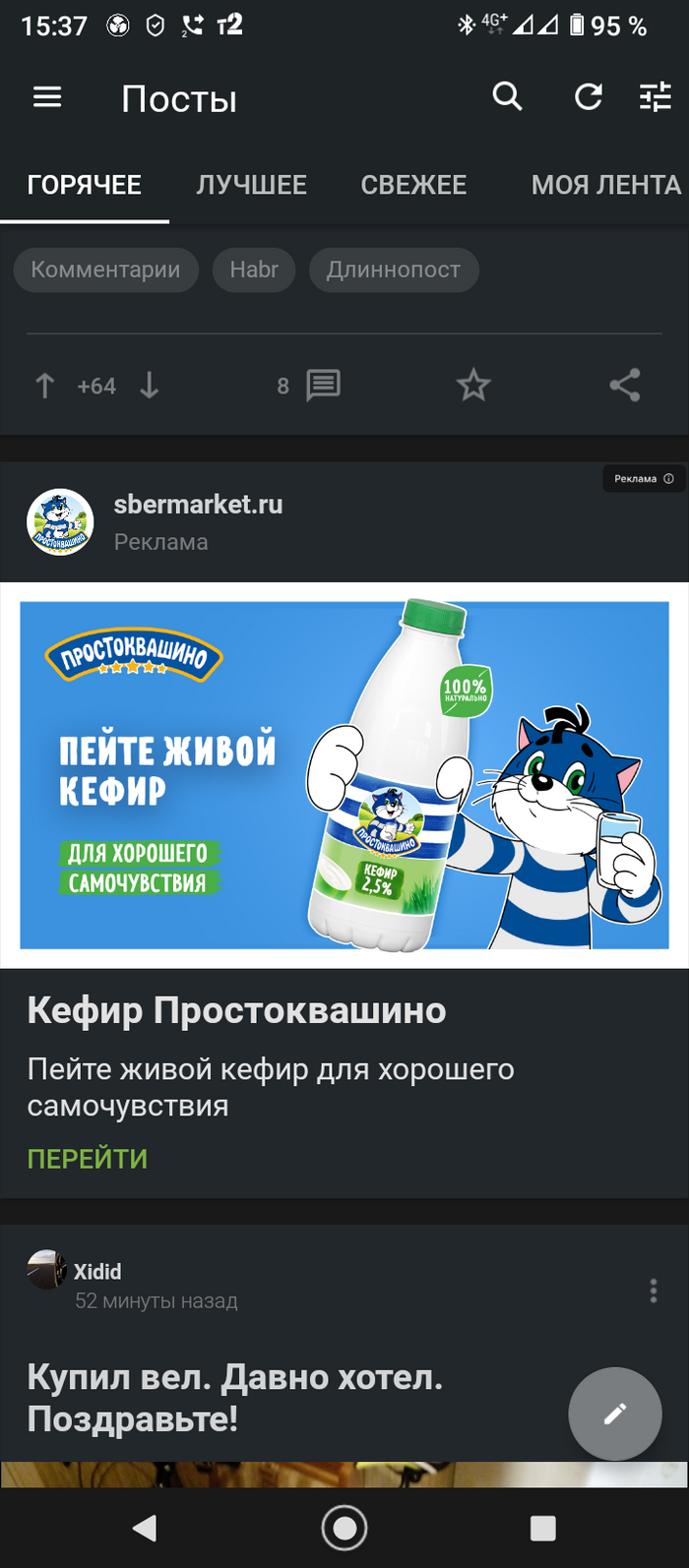Select the Горячее tab
Viewport: 689px width, 1568px height.
tap(85, 185)
